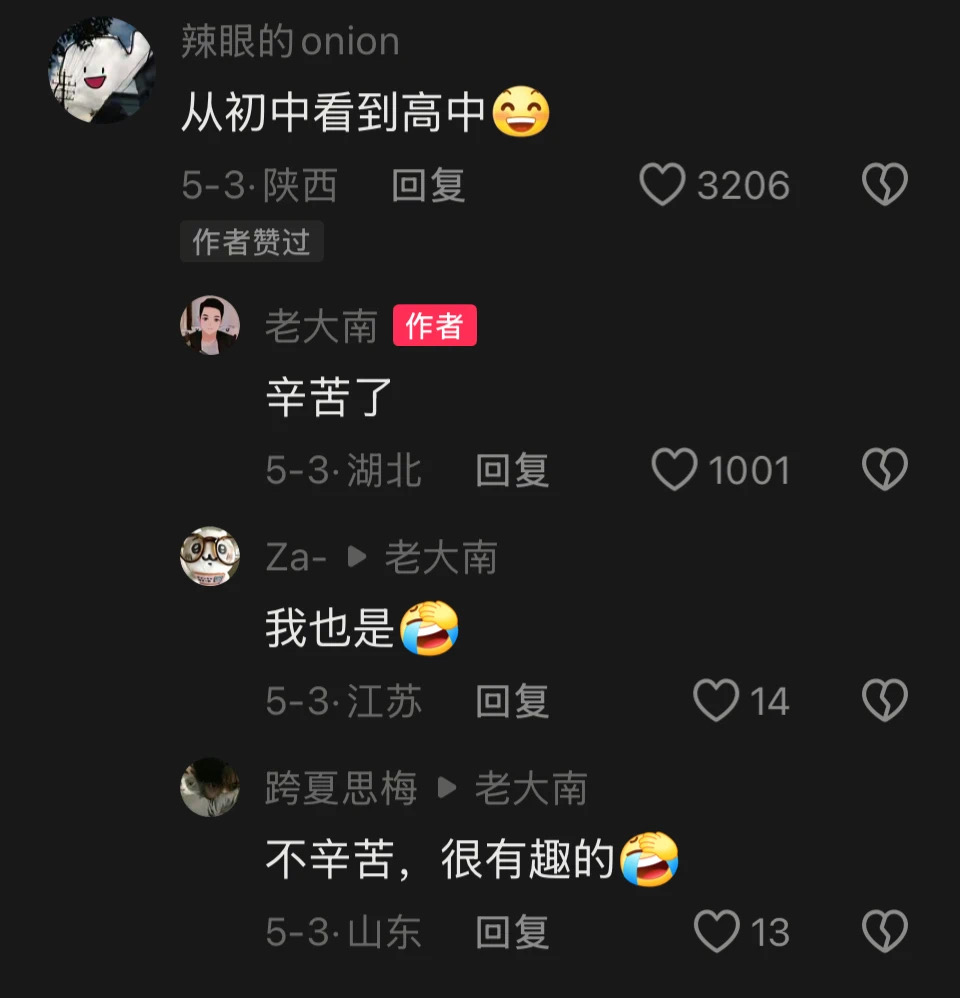Open 跨夏思梅's avatar

tap(210, 788)
